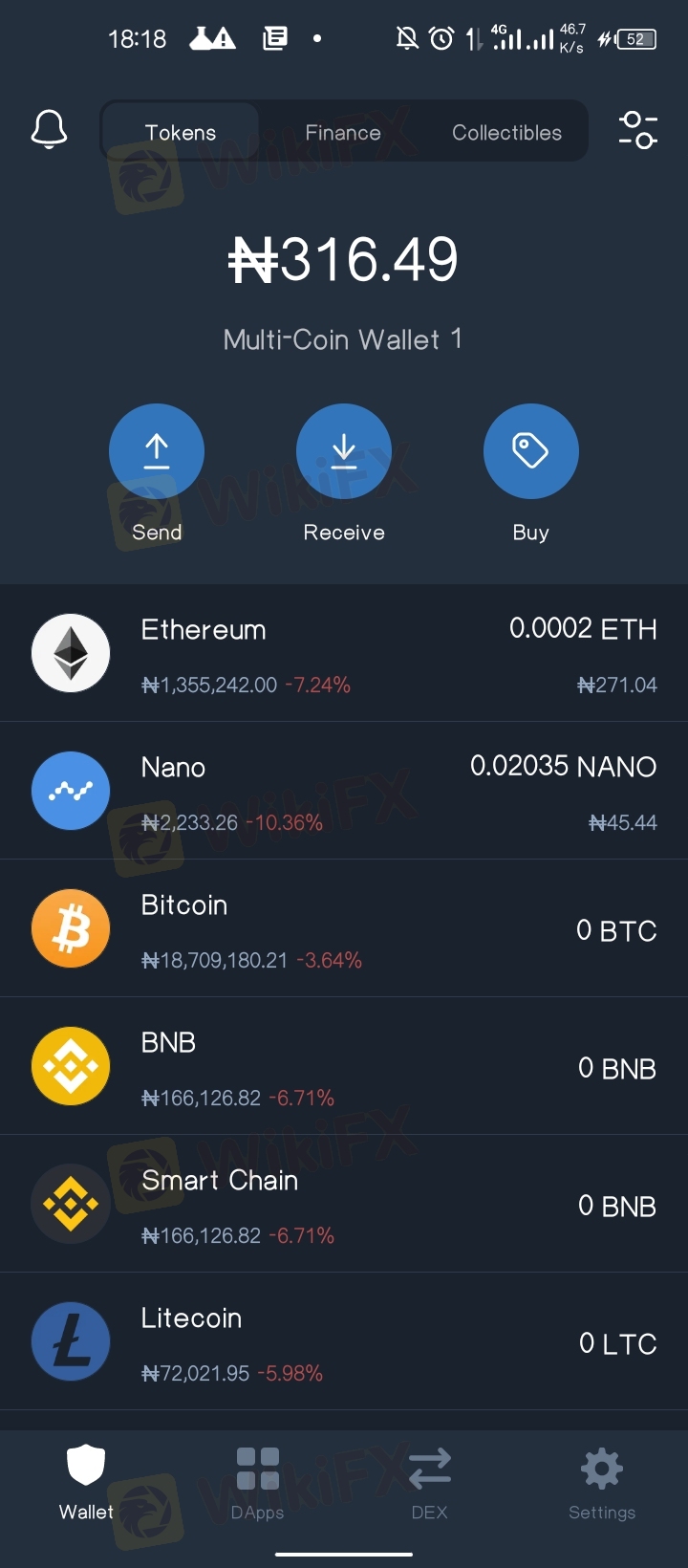Screen dimensions: 688x1568
Task: Select the Tokens tab
Action: click(181, 132)
